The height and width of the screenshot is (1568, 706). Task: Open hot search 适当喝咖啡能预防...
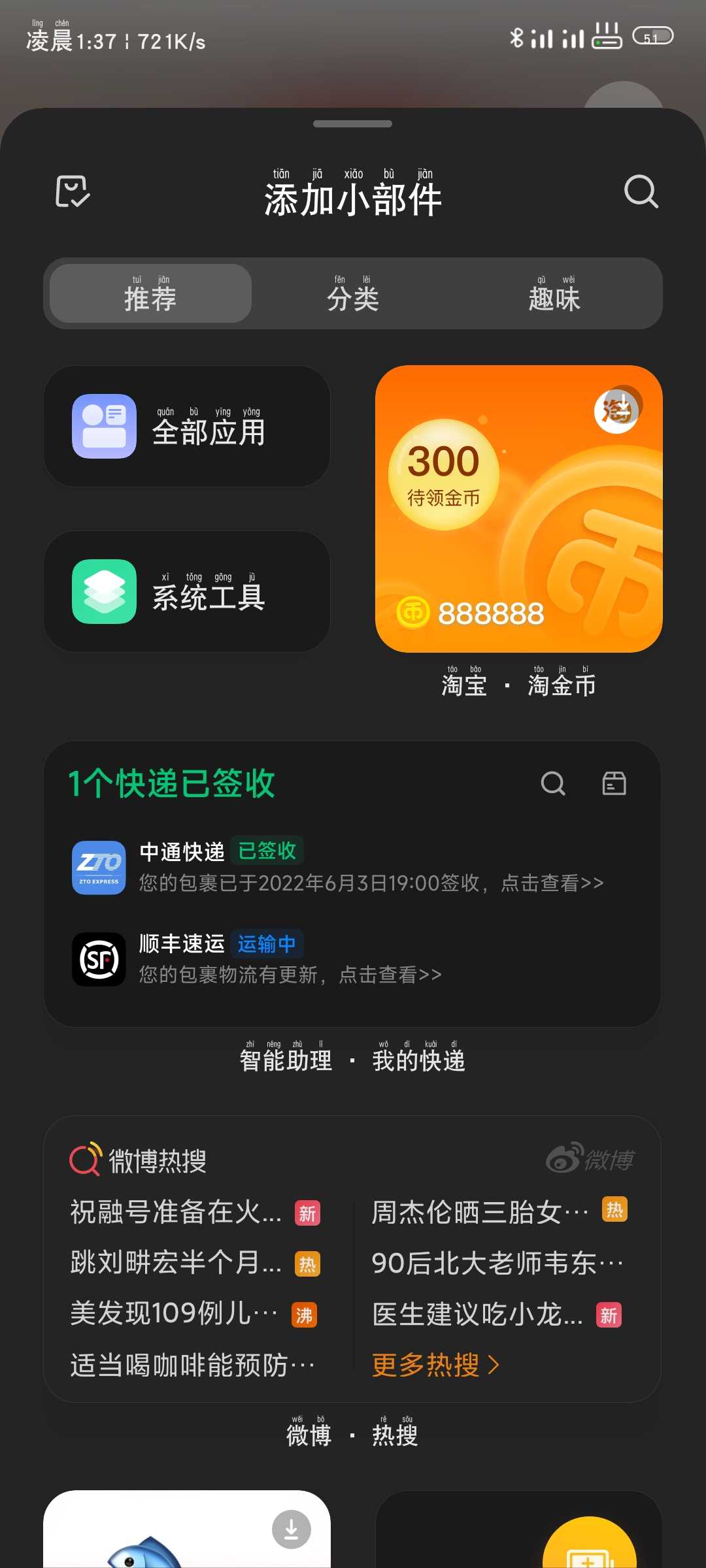[193, 1365]
